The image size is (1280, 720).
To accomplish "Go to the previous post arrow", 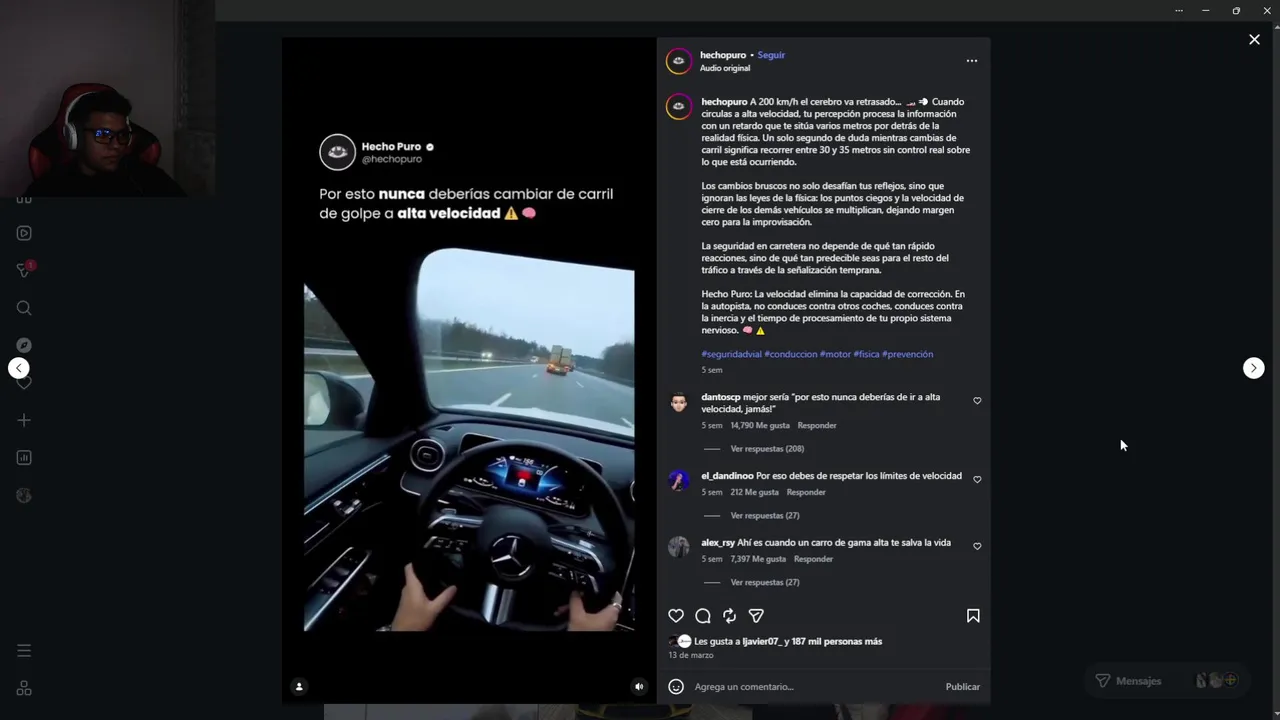I will [x=19, y=368].
